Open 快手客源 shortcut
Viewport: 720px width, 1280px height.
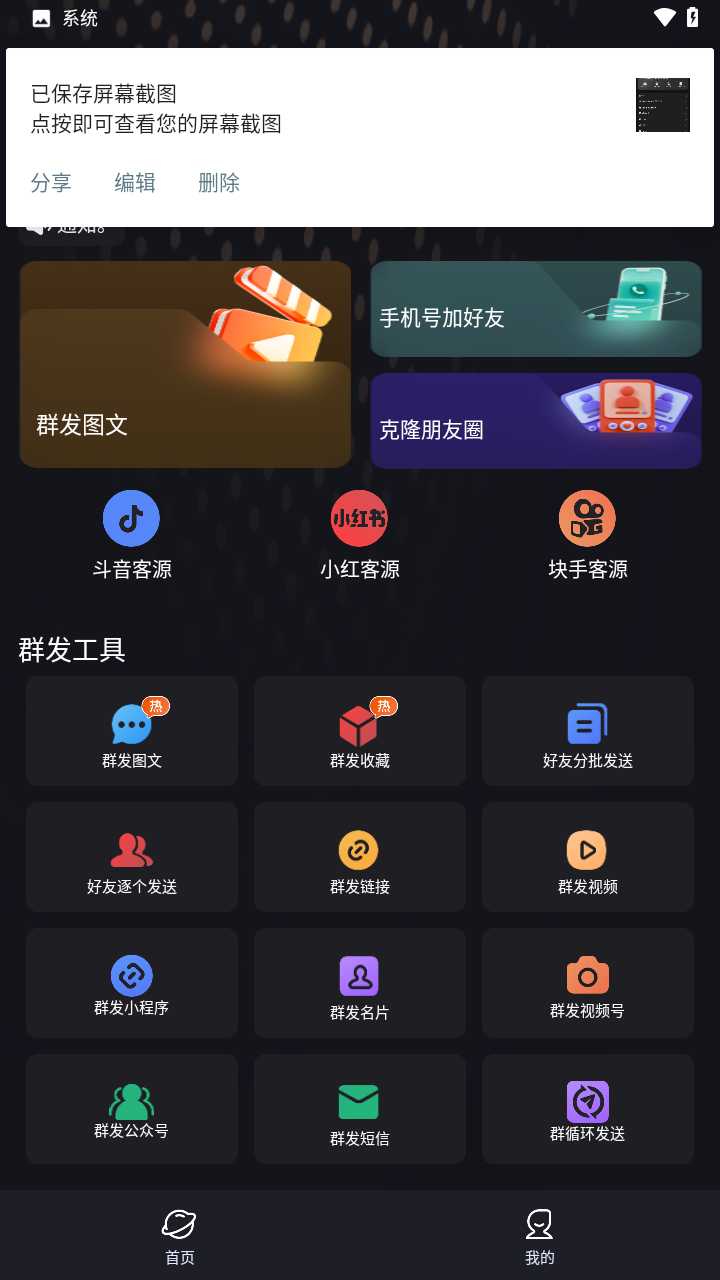click(588, 536)
